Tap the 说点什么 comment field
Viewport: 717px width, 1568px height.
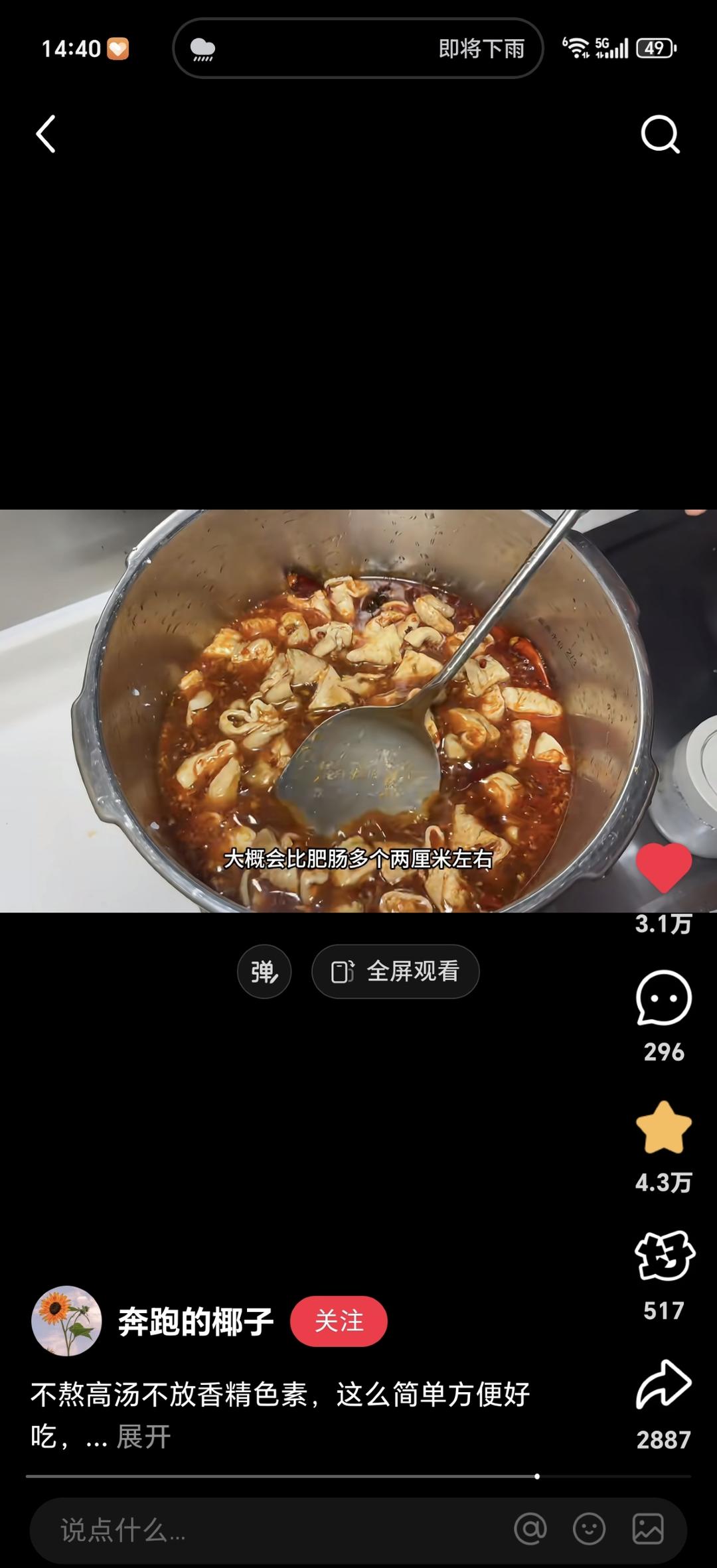click(266, 1530)
